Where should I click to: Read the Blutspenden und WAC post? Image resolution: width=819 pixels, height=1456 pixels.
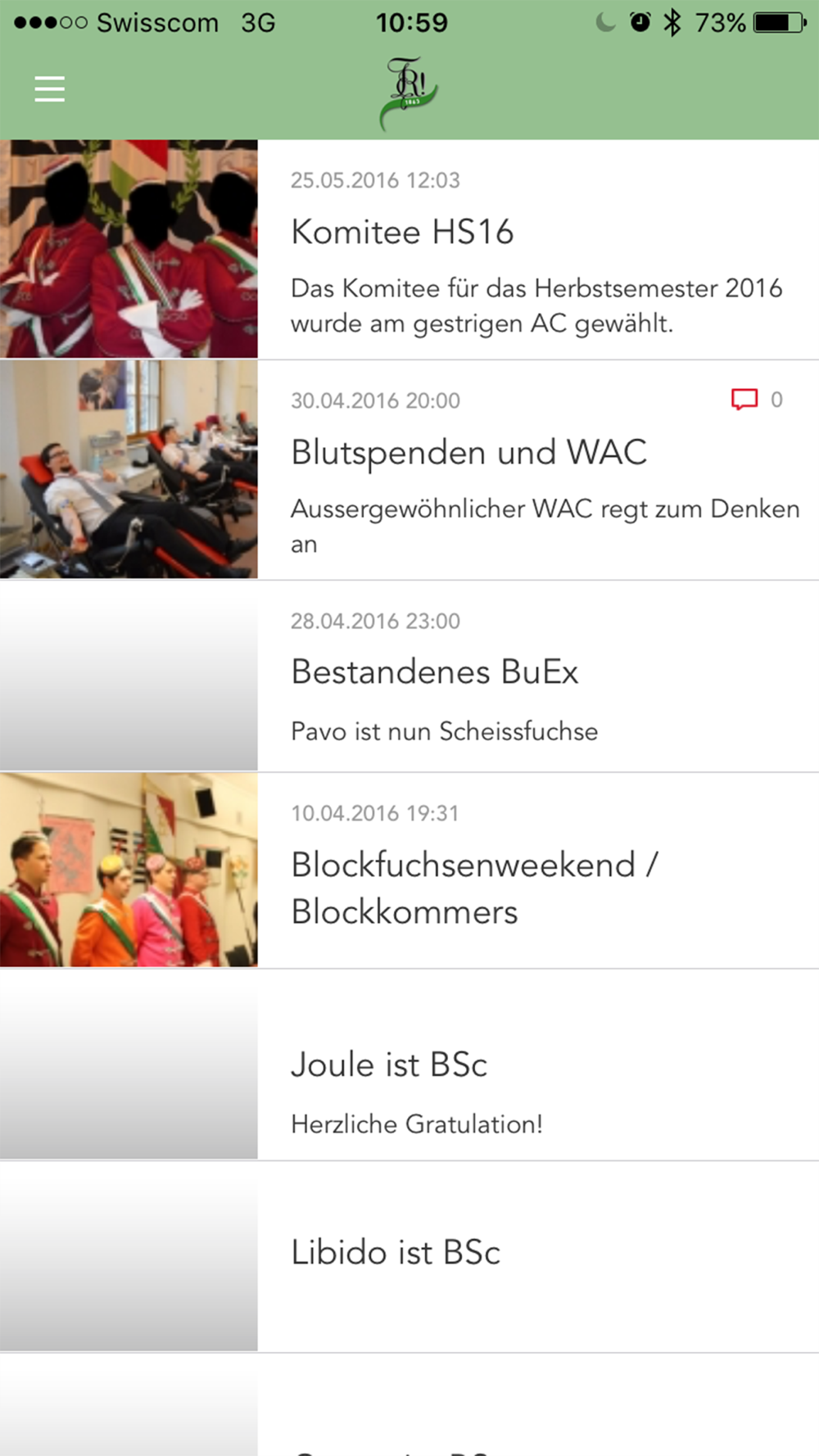[468, 453]
